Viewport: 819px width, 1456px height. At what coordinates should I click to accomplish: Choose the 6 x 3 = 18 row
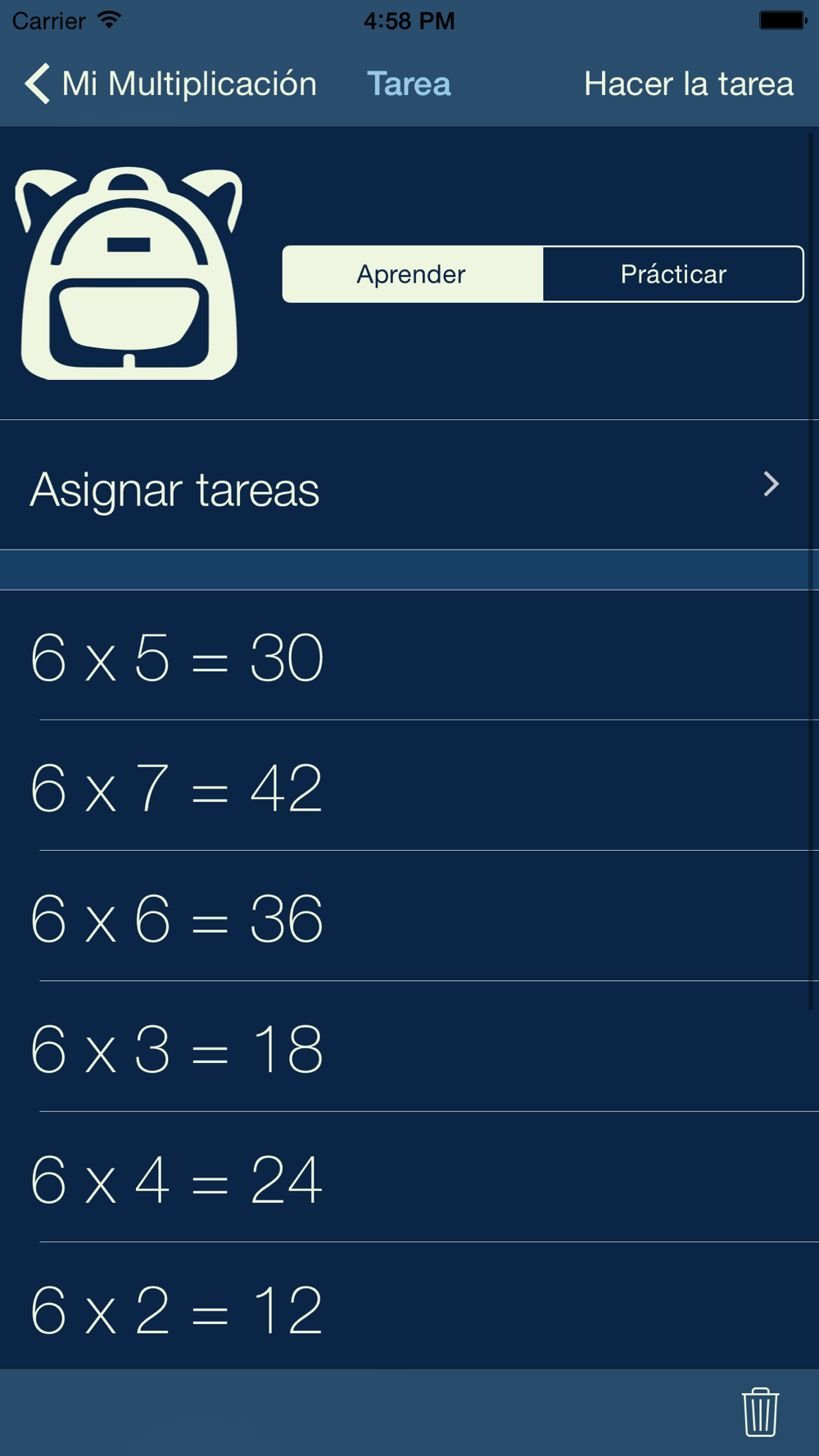[409, 1047]
